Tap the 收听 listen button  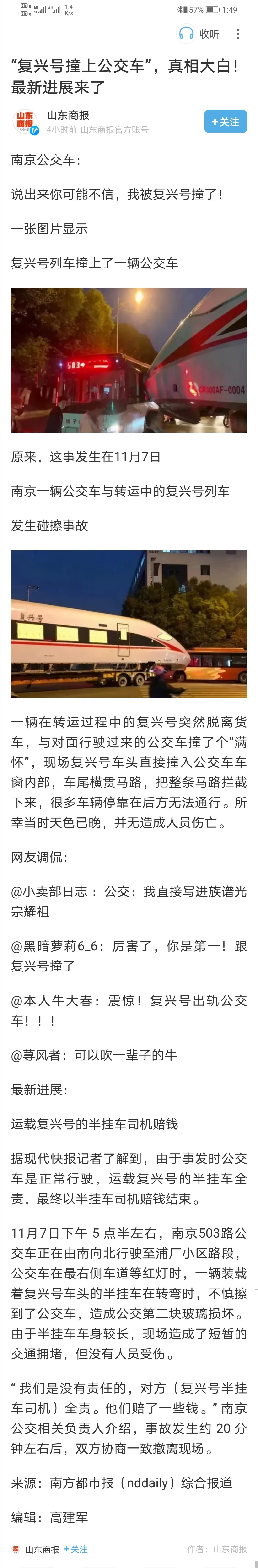[x=199, y=33]
